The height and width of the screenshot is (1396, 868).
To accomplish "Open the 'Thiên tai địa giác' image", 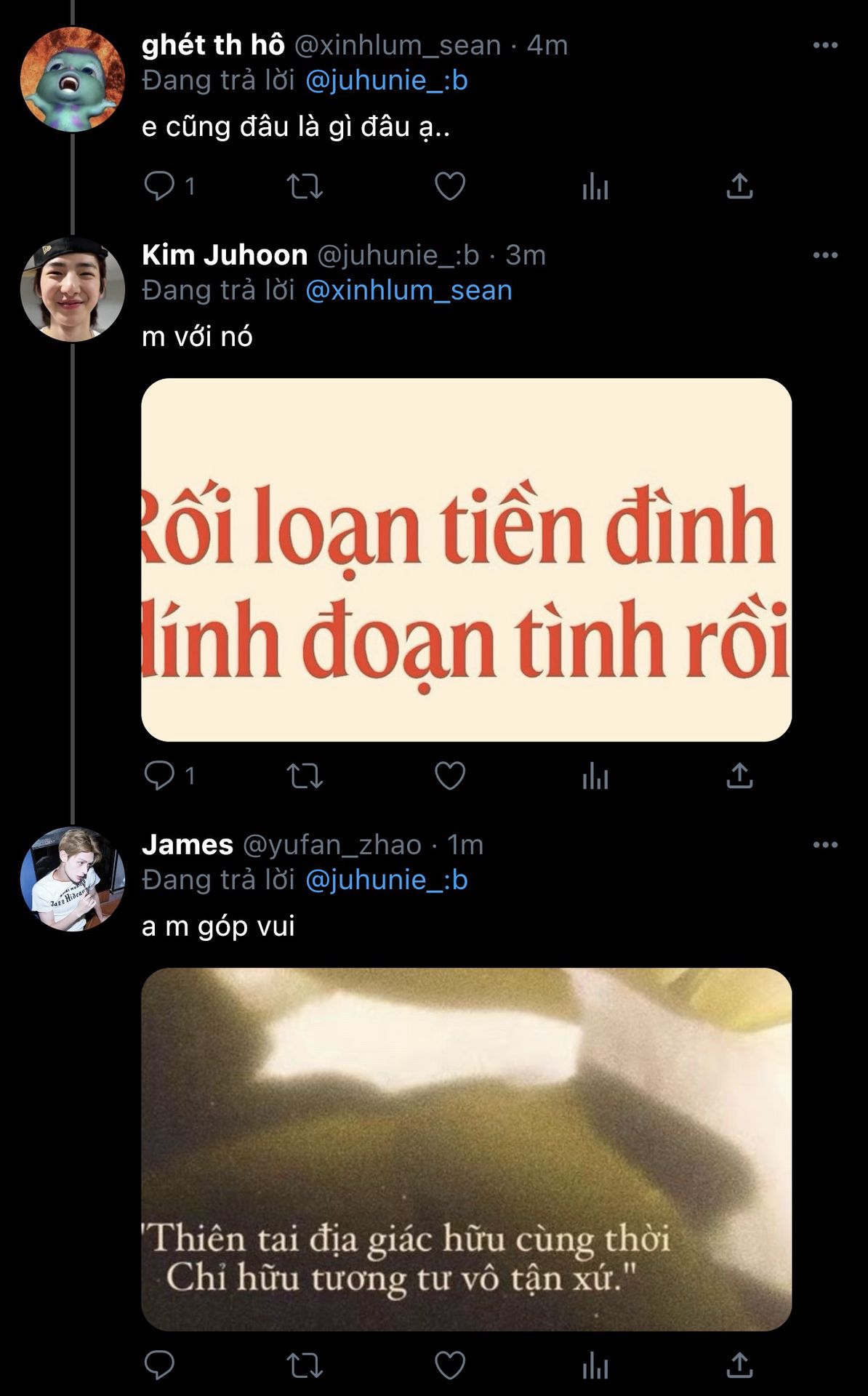I will pyautogui.click(x=466, y=1149).
